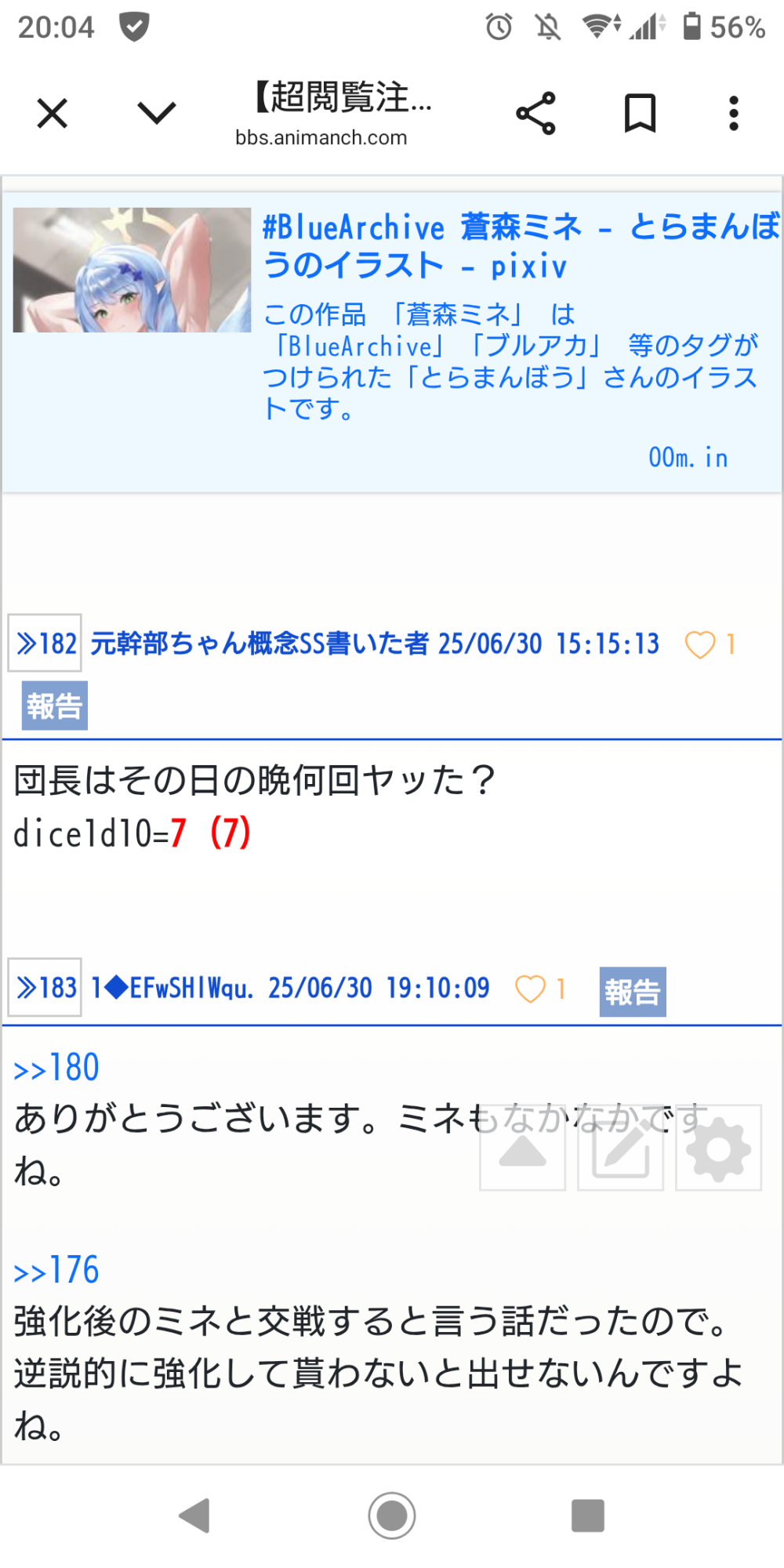784x1568 pixels.
Task: Report post 182 via 報告 button
Action: tap(54, 706)
